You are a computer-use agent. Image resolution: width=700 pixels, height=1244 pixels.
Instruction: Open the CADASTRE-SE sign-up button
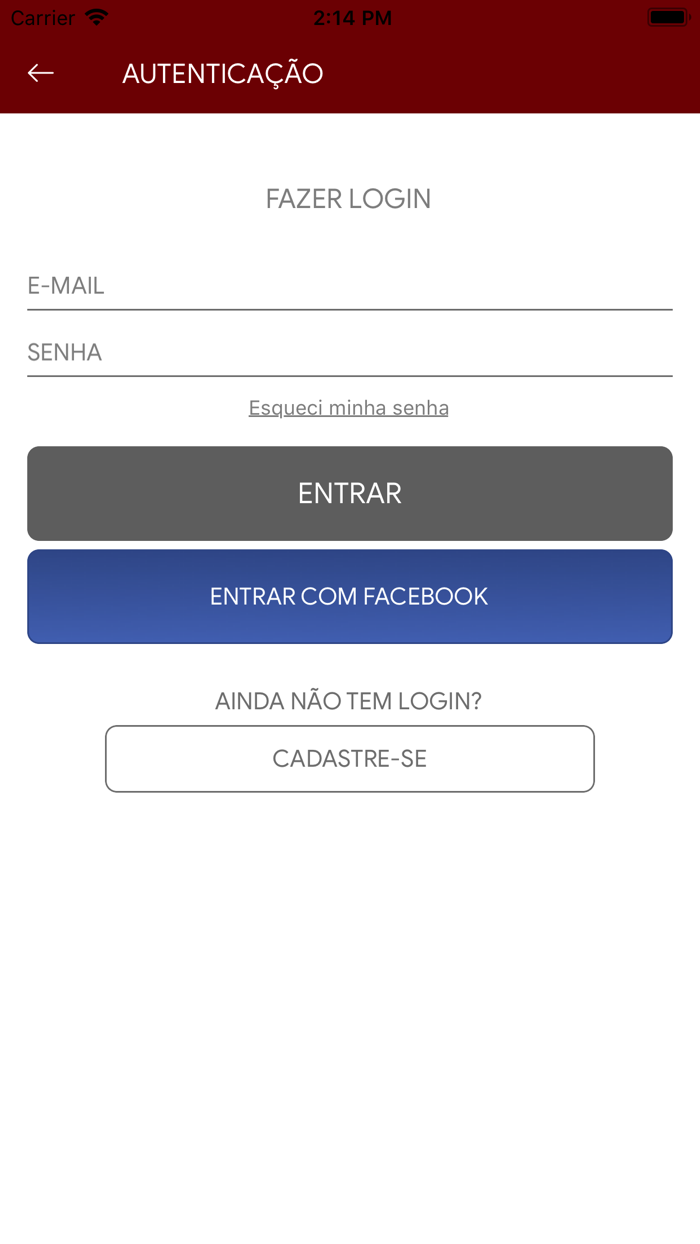[x=349, y=759]
